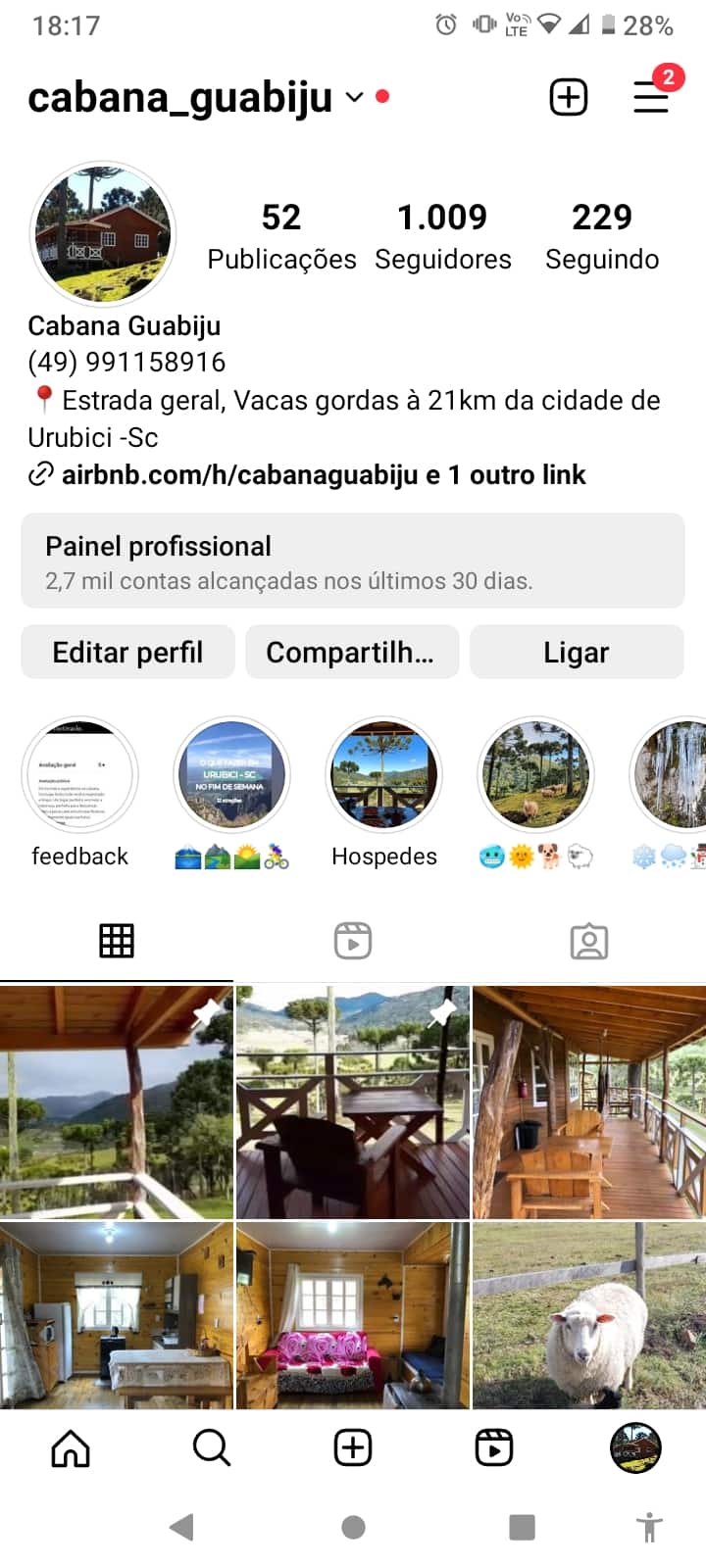
Task: Go to the Home feed
Action: pyautogui.click(x=71, y=1447)
